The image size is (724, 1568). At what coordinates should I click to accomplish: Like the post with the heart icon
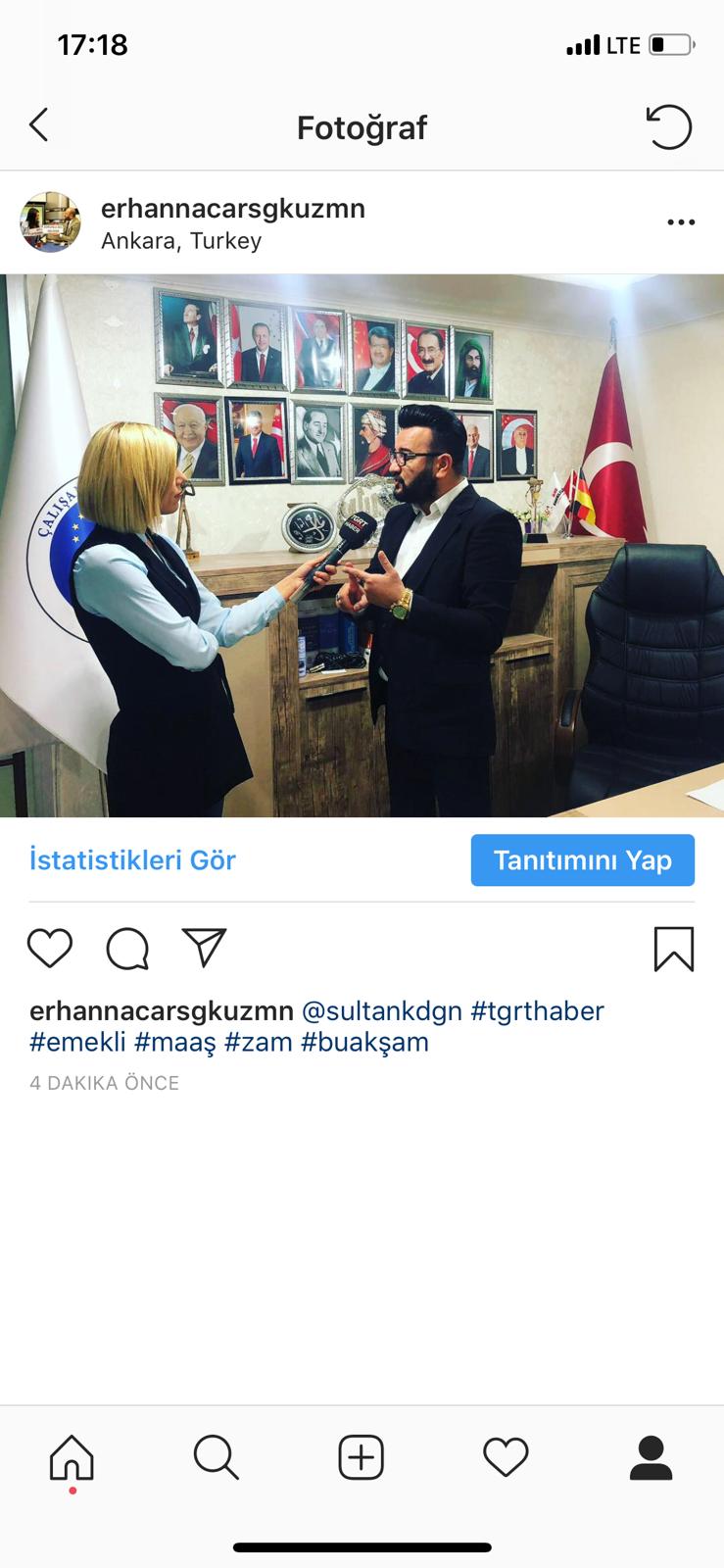click(x=50, y=949)
